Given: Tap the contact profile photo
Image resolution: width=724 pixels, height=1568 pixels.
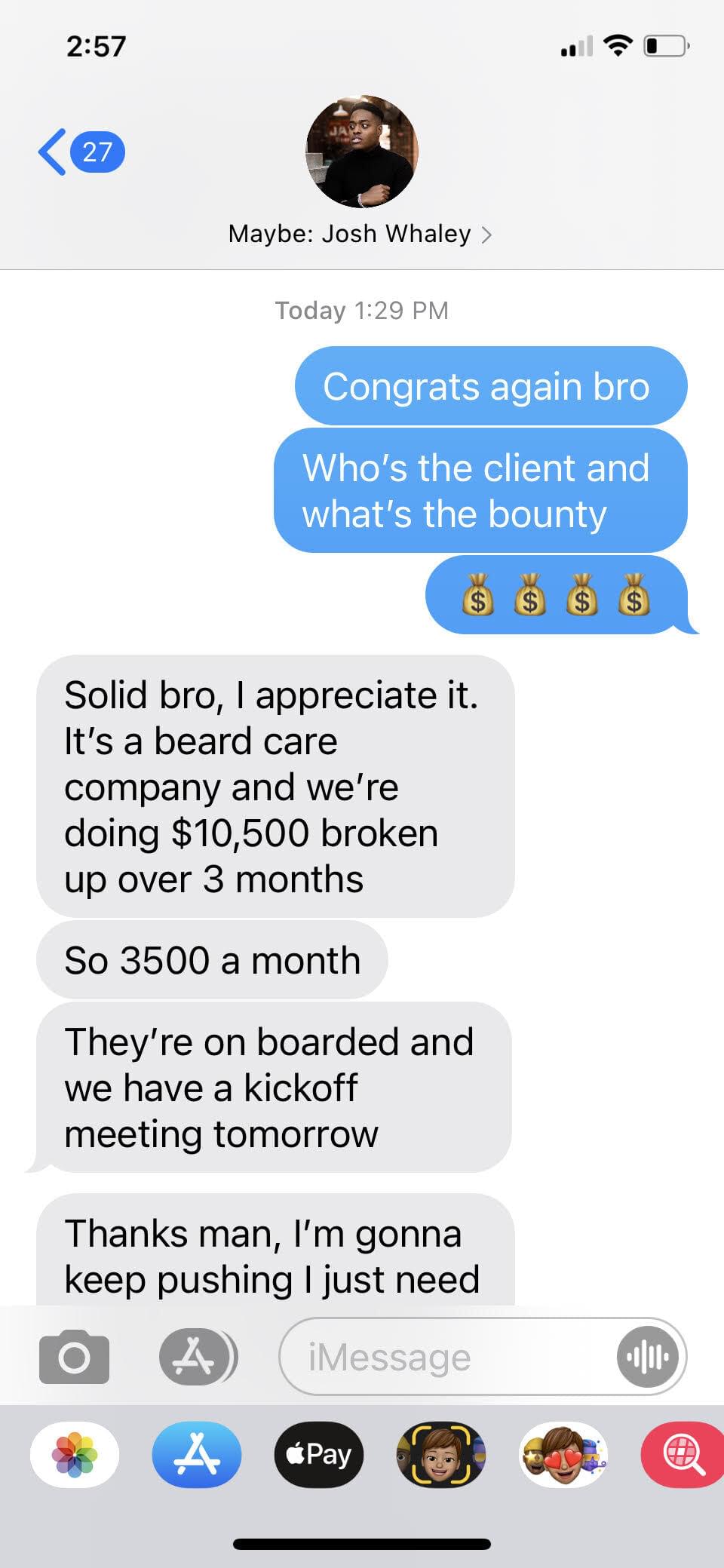Looking at the screenshot, I should coord(362,151).
